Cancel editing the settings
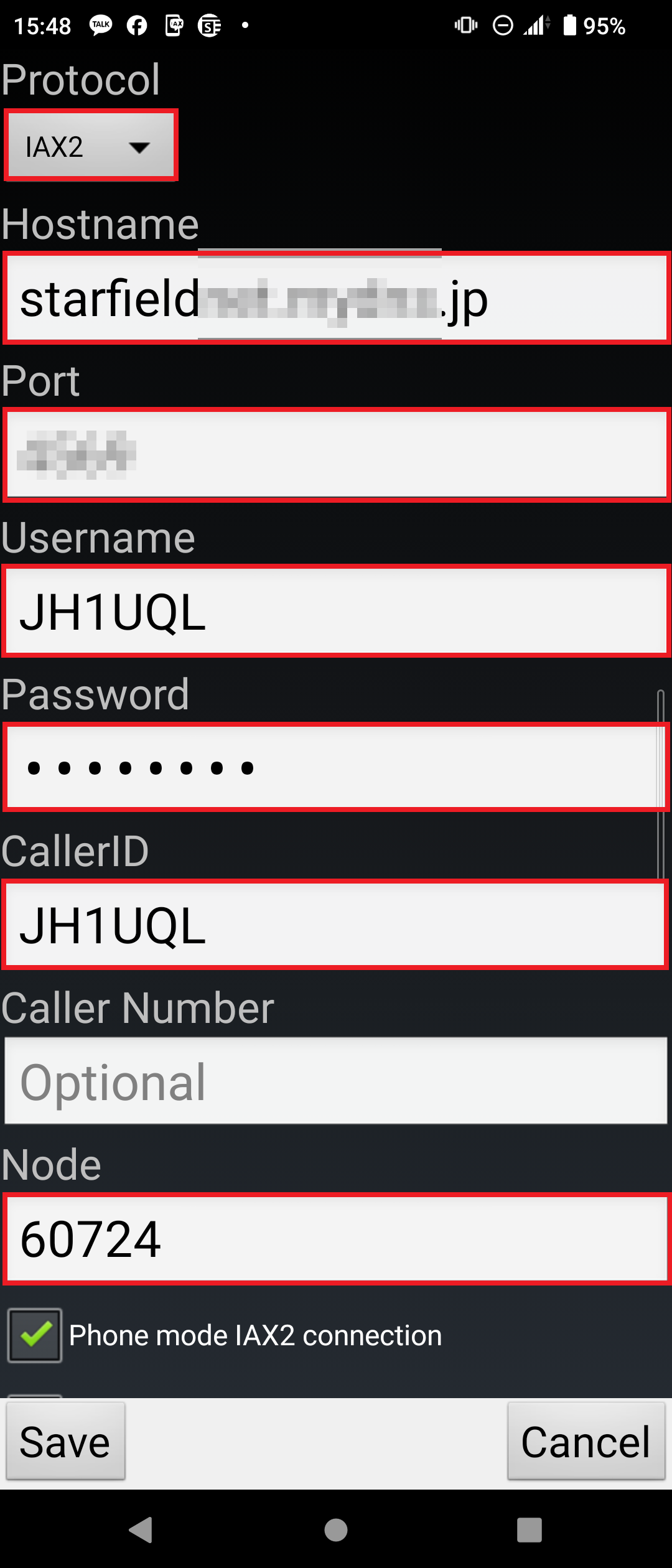Screen dimensions: 672x1568 (586, 1442)
